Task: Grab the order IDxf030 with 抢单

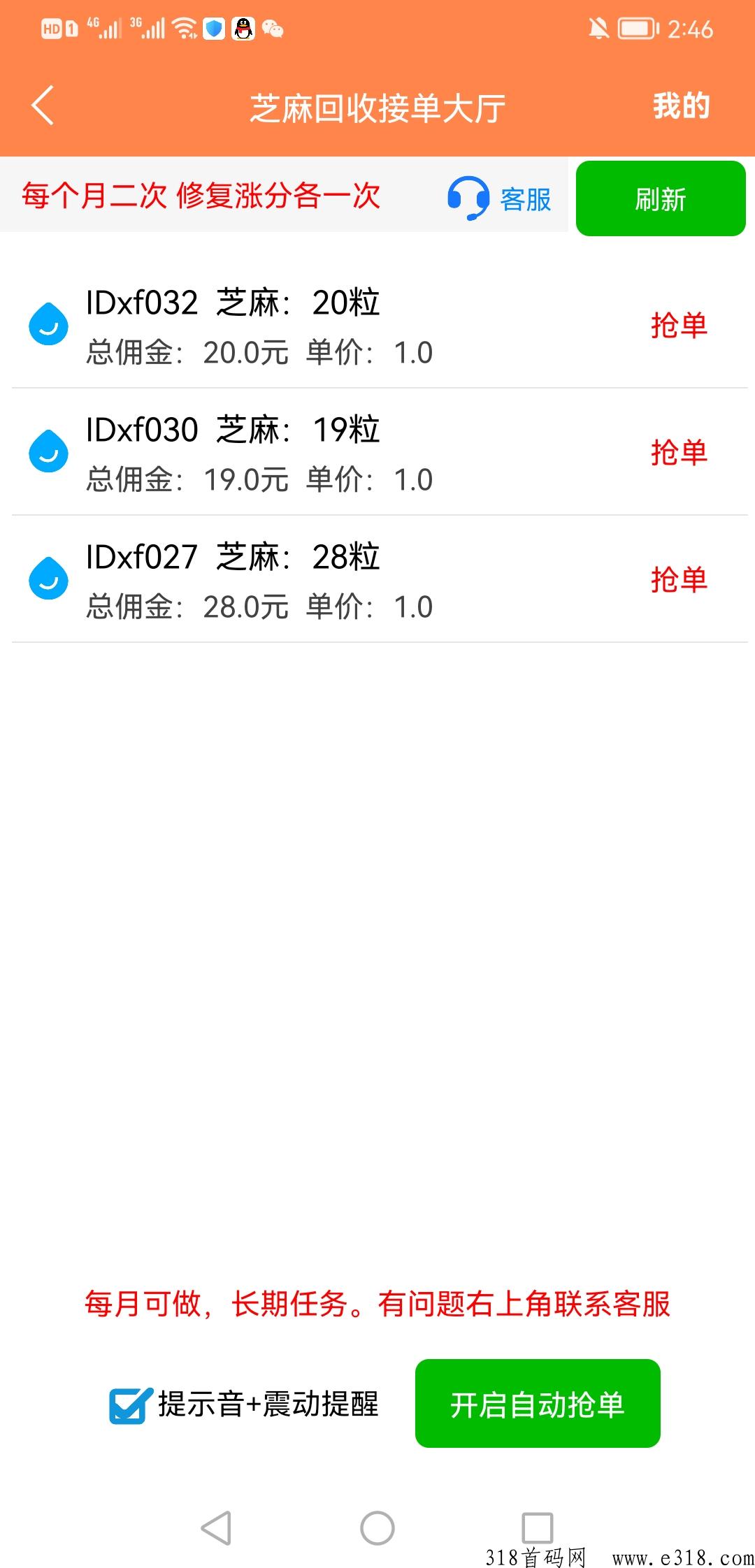Action: tap(679, 453)
